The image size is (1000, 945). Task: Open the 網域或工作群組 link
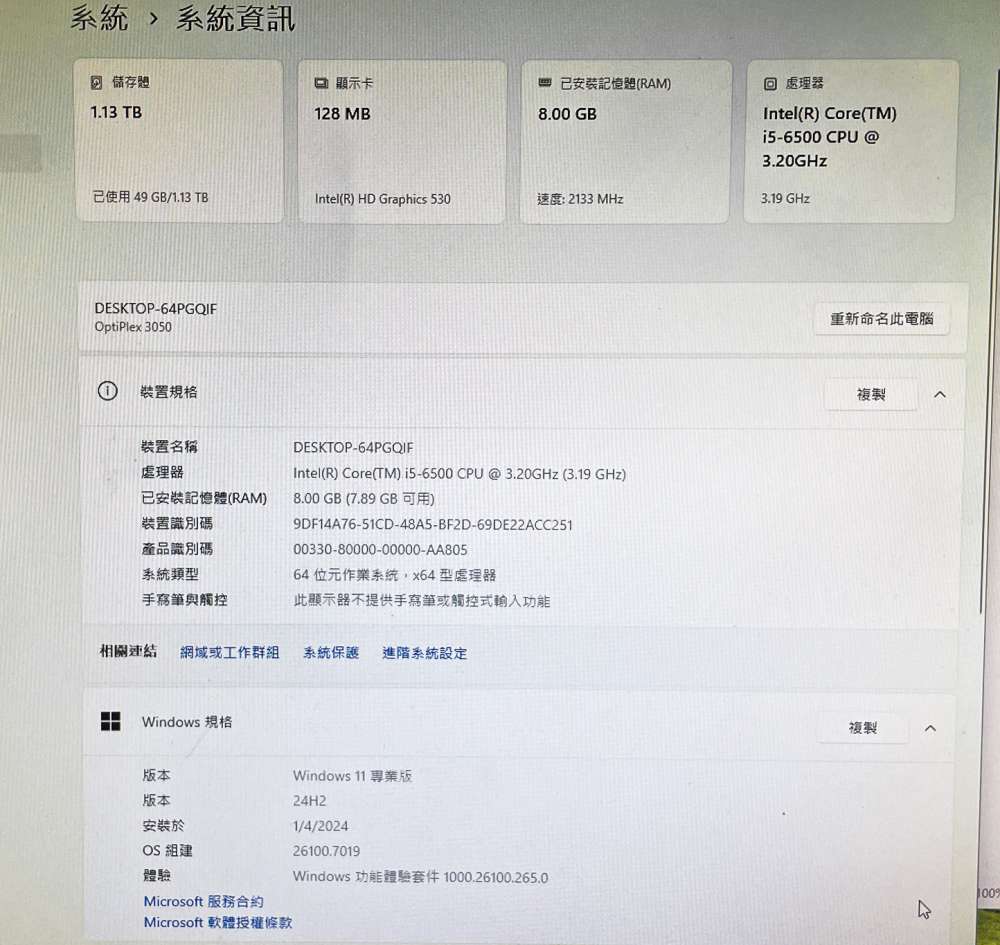[229, 653]
